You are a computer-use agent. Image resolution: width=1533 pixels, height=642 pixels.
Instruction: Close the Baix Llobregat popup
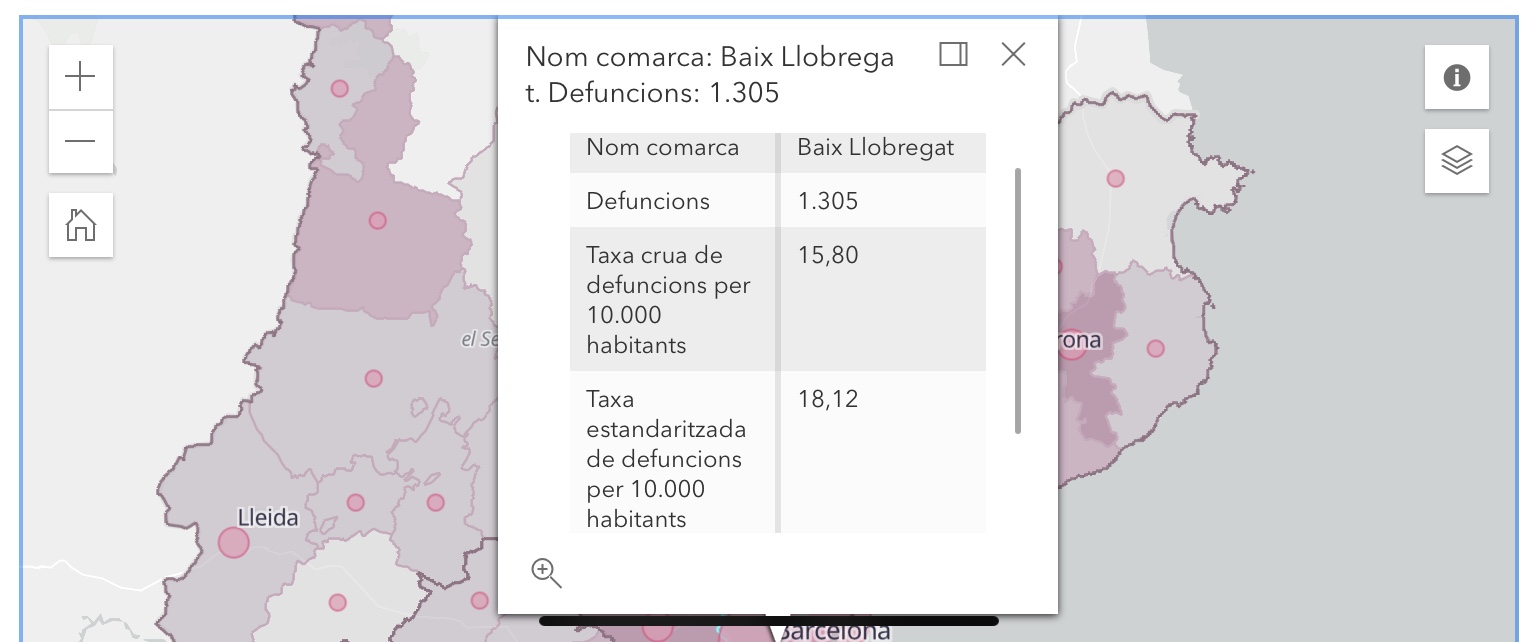click(x=1013, y=54)
